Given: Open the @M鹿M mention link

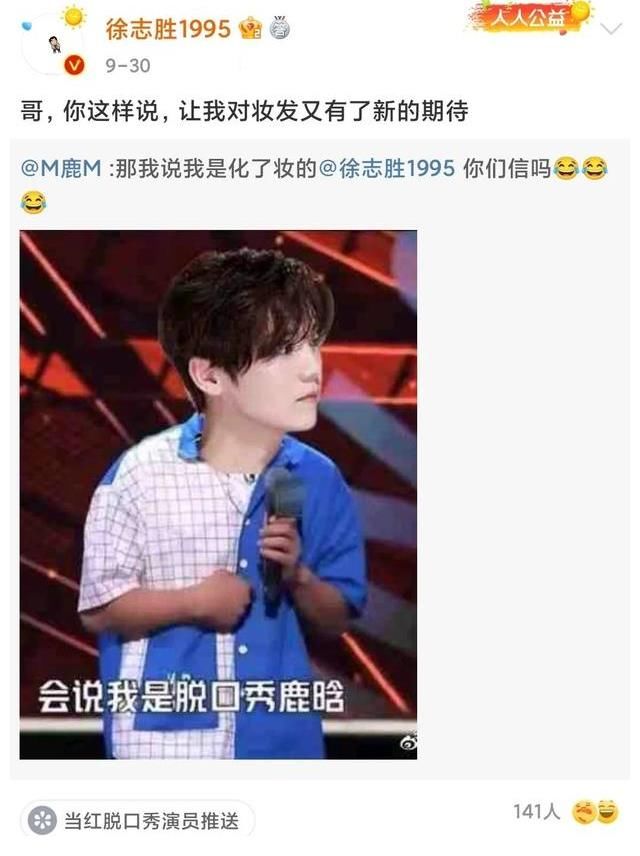Looking at the screenshot, I should pyautogui.click(x=62, y=168).
